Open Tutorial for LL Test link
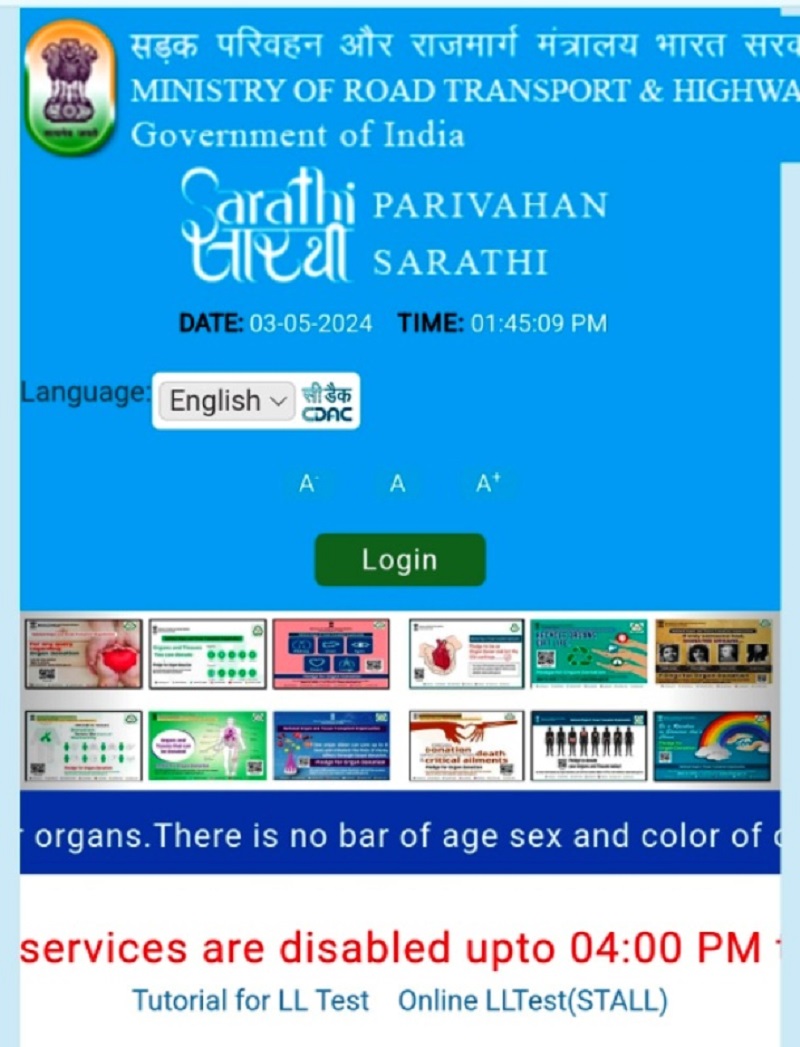This screenshot has height=1047, width=800. click(251, 1000)
